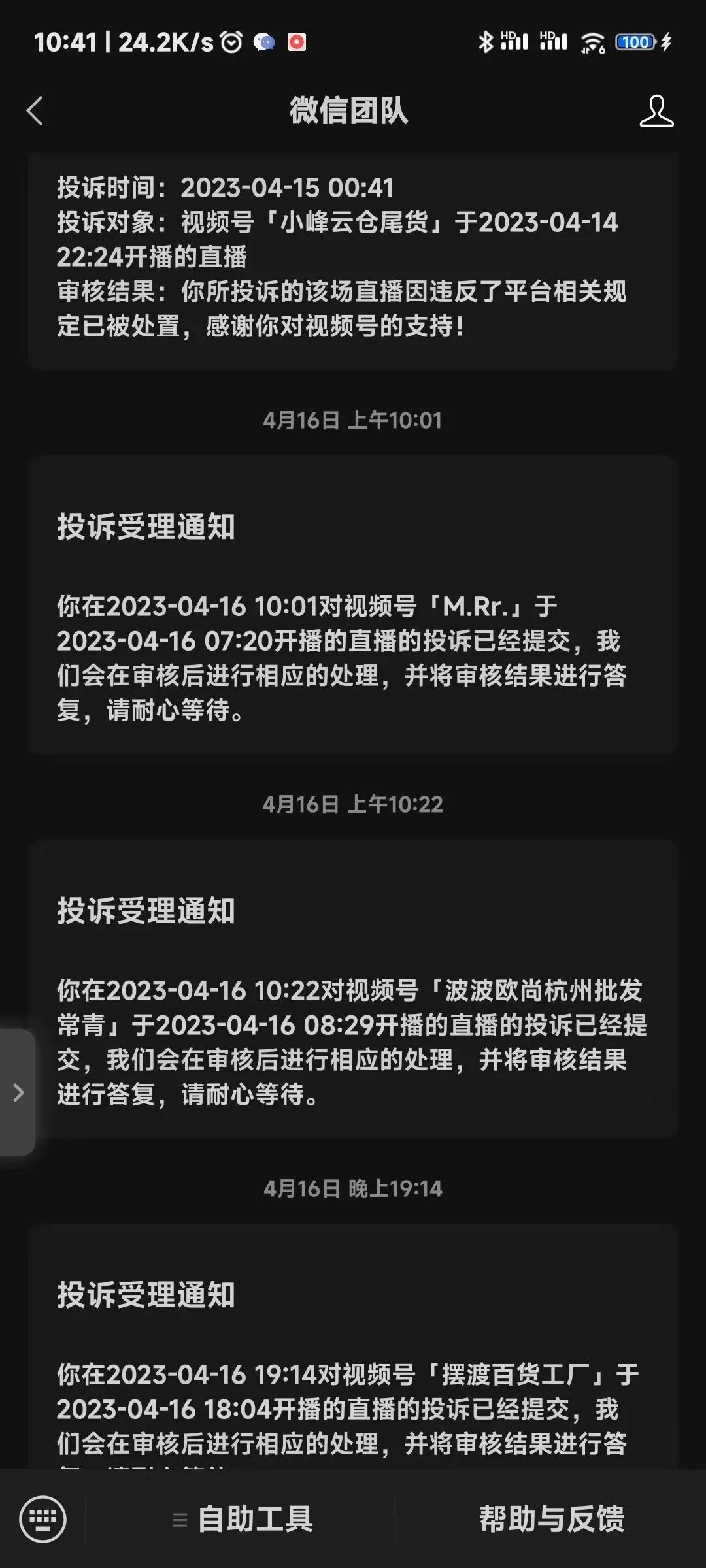This screenshot has width=706, height=1568.
Task: Open the 微信团队 profile icon
Action: tap(656, 110)
